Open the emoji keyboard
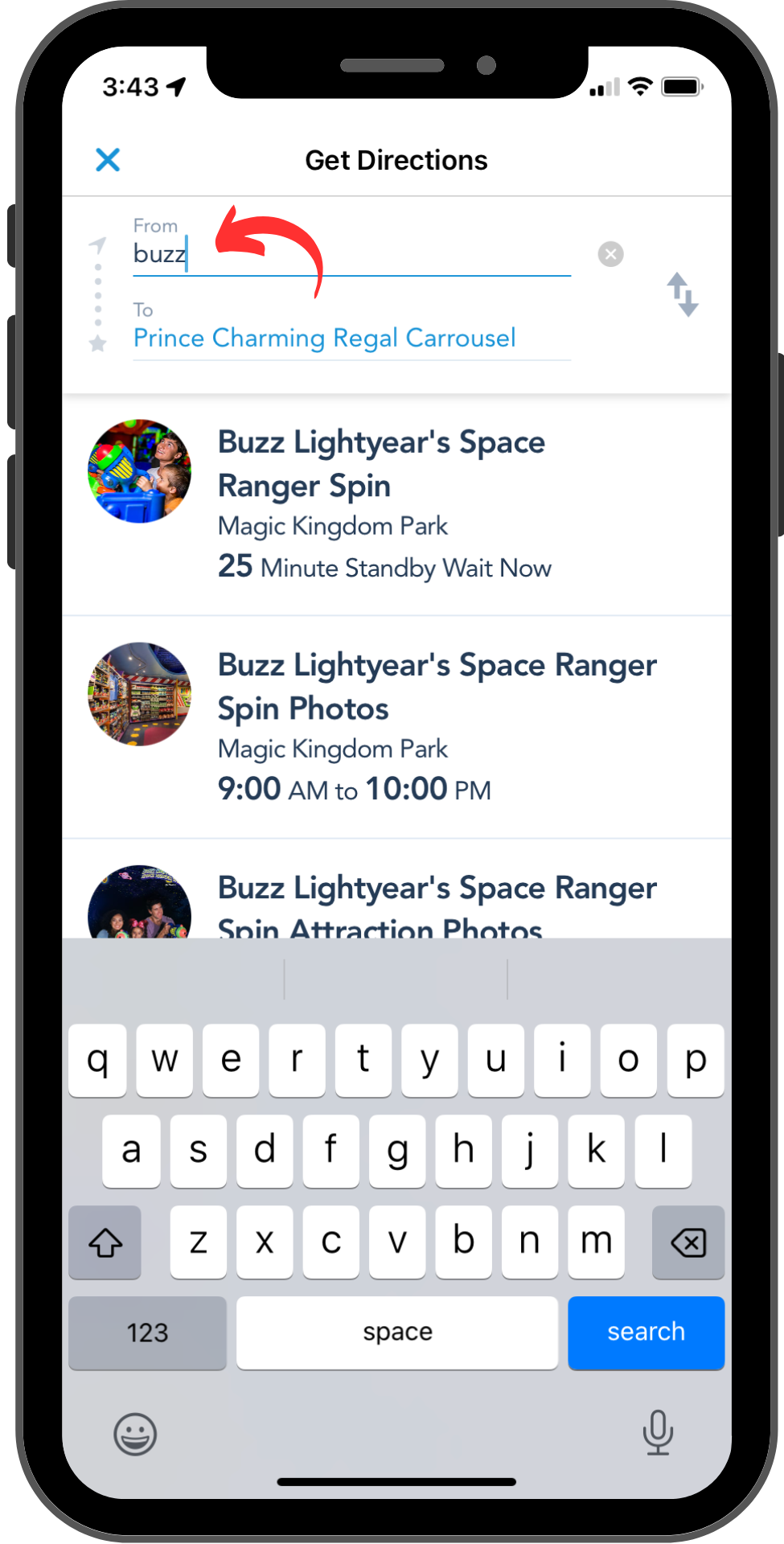This screenshot has height=1544, width=784. [135, 1435]
